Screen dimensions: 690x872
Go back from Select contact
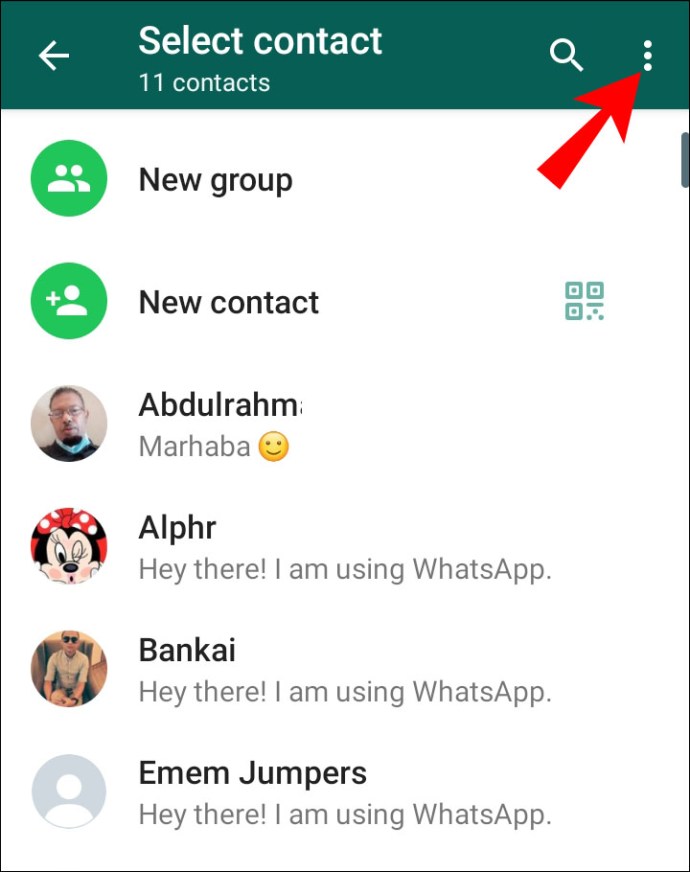54,56
